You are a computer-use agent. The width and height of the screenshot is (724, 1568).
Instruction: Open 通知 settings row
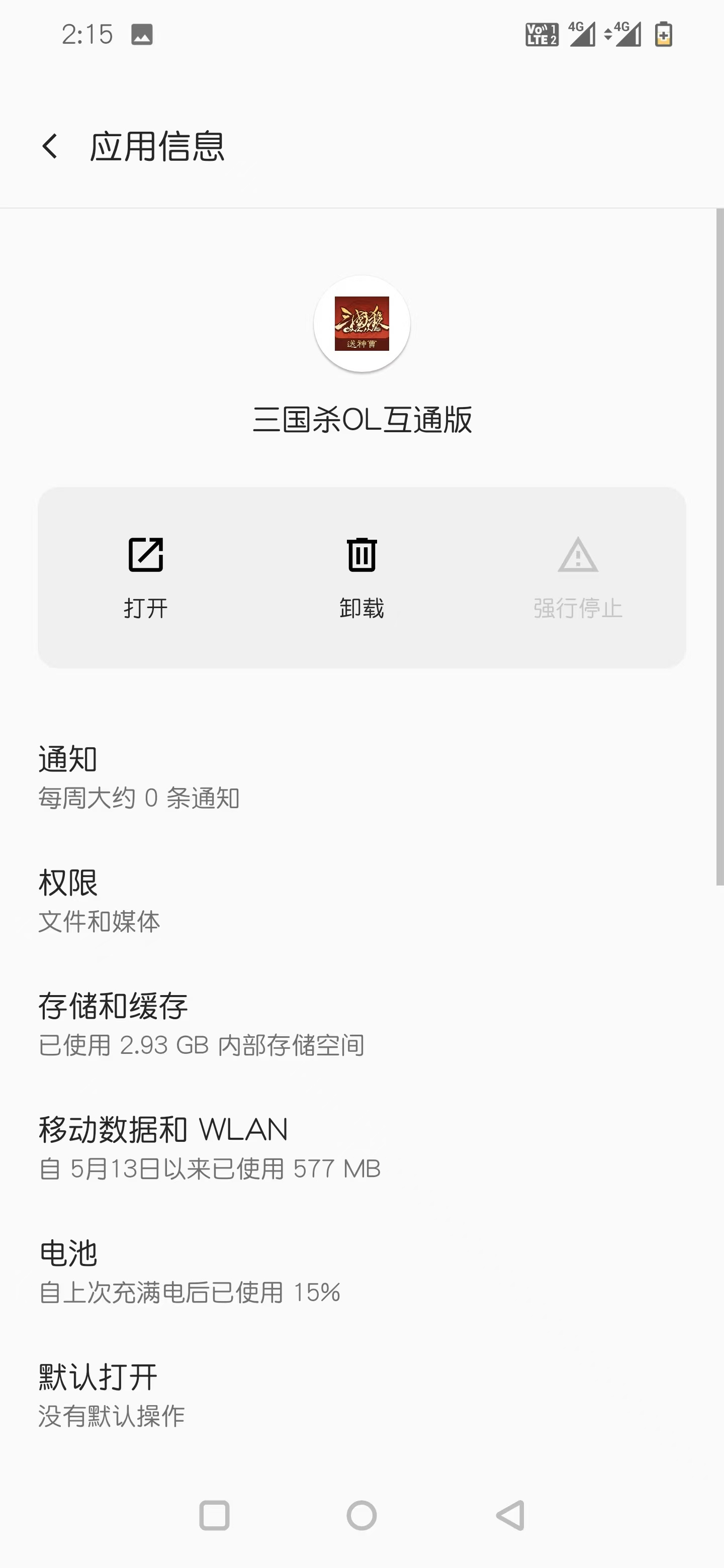pyautogui.click(x=361, y=776)
